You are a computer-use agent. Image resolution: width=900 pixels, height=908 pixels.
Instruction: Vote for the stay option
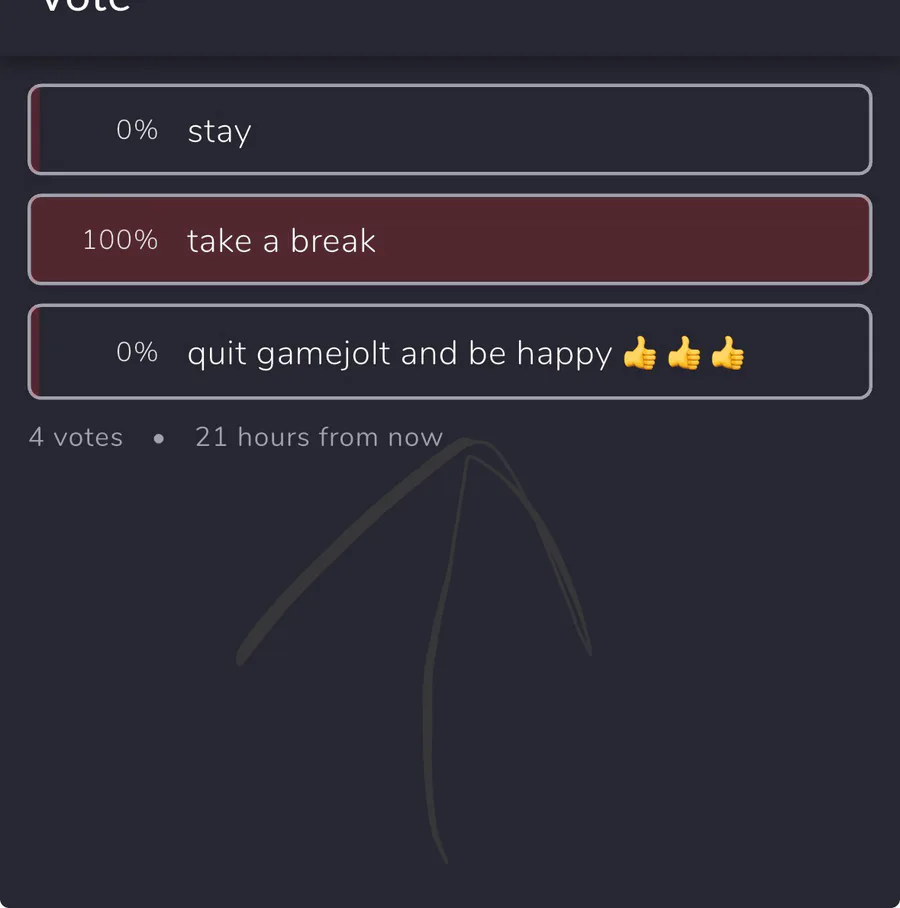tap(450, 129)
